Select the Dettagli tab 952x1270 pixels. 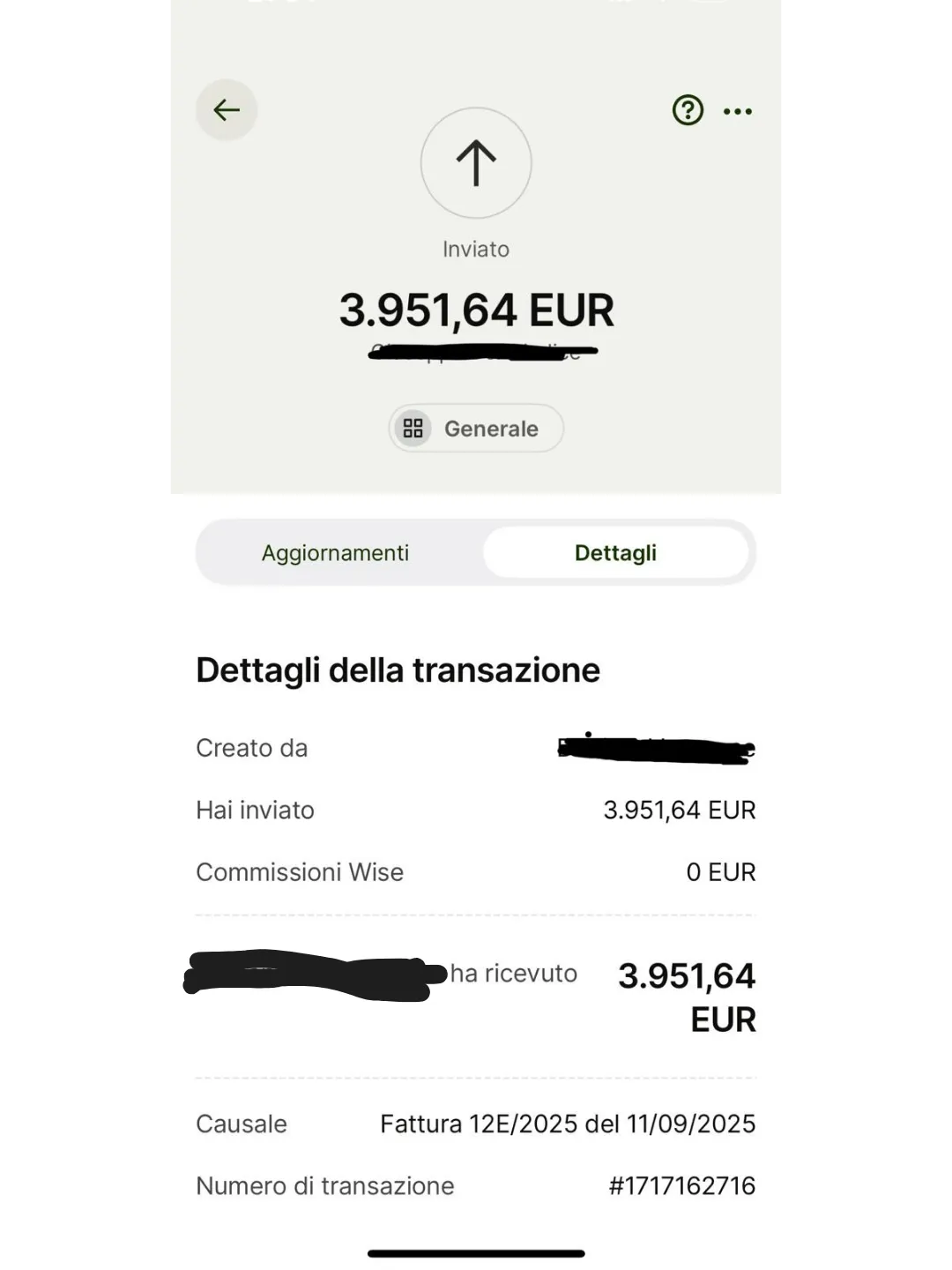pyautogui.click(x=615, y=553)
